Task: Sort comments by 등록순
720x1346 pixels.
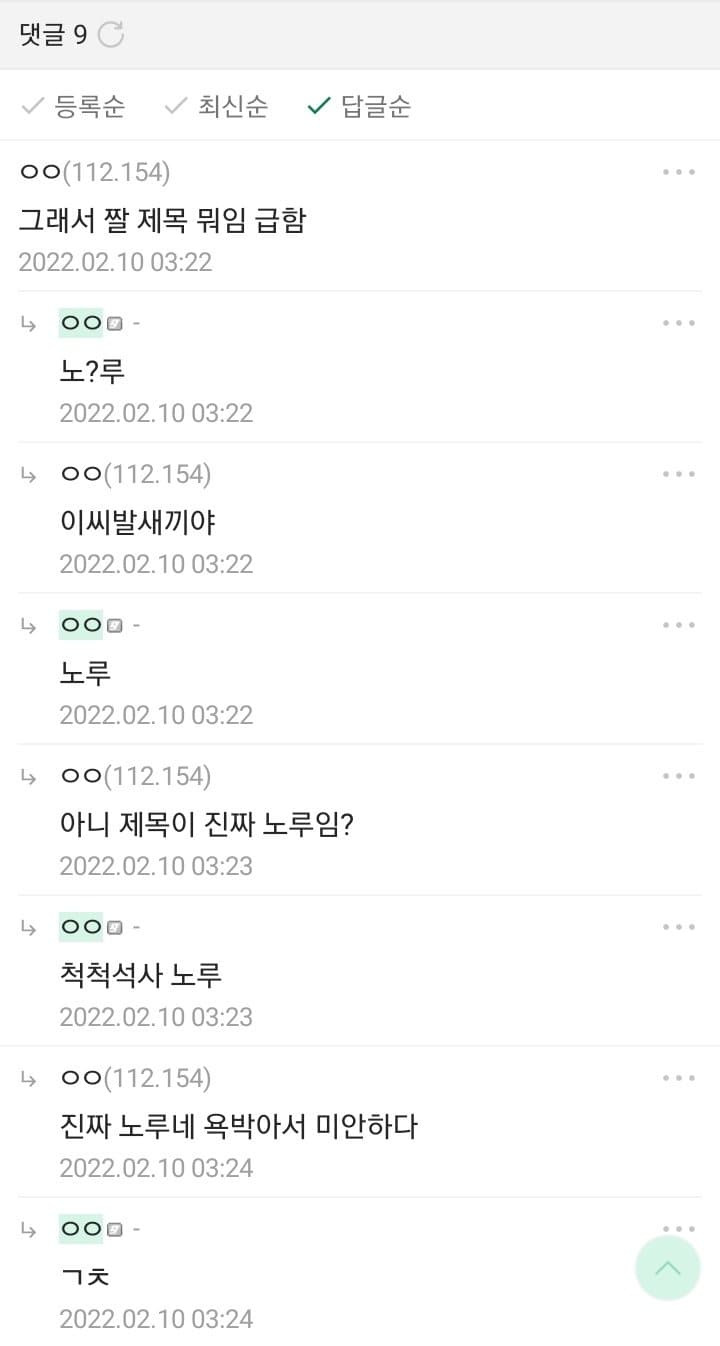Action: click(74, 106)
